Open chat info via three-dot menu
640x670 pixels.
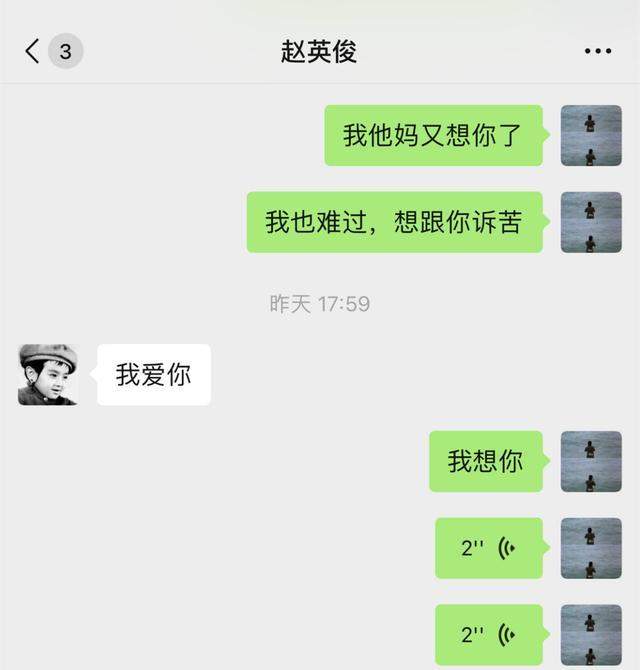597,51
